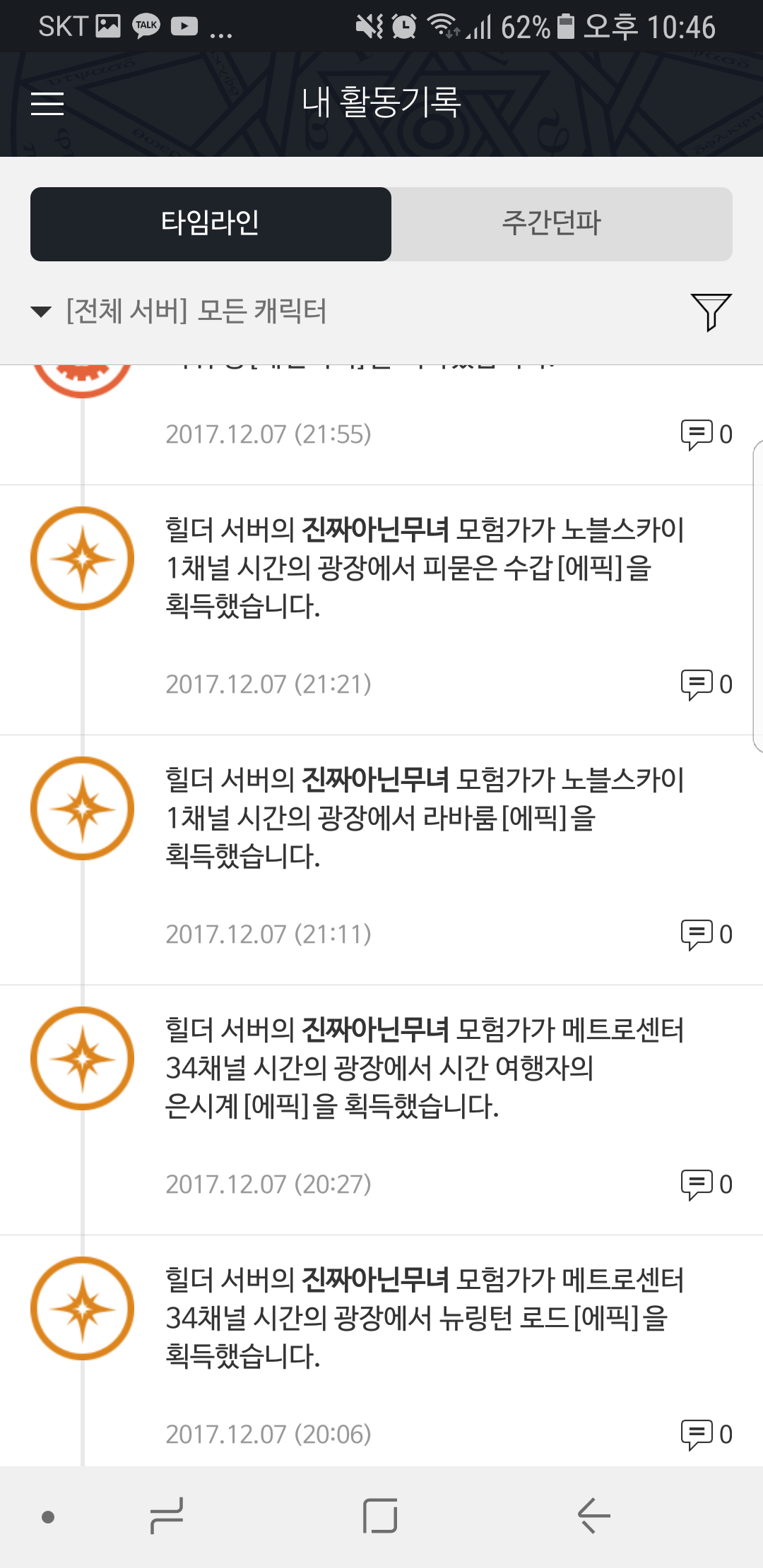Open the timeline filter funnel icon
Viewport: 763px width, 1568px height.
click(x=711, y=311)
